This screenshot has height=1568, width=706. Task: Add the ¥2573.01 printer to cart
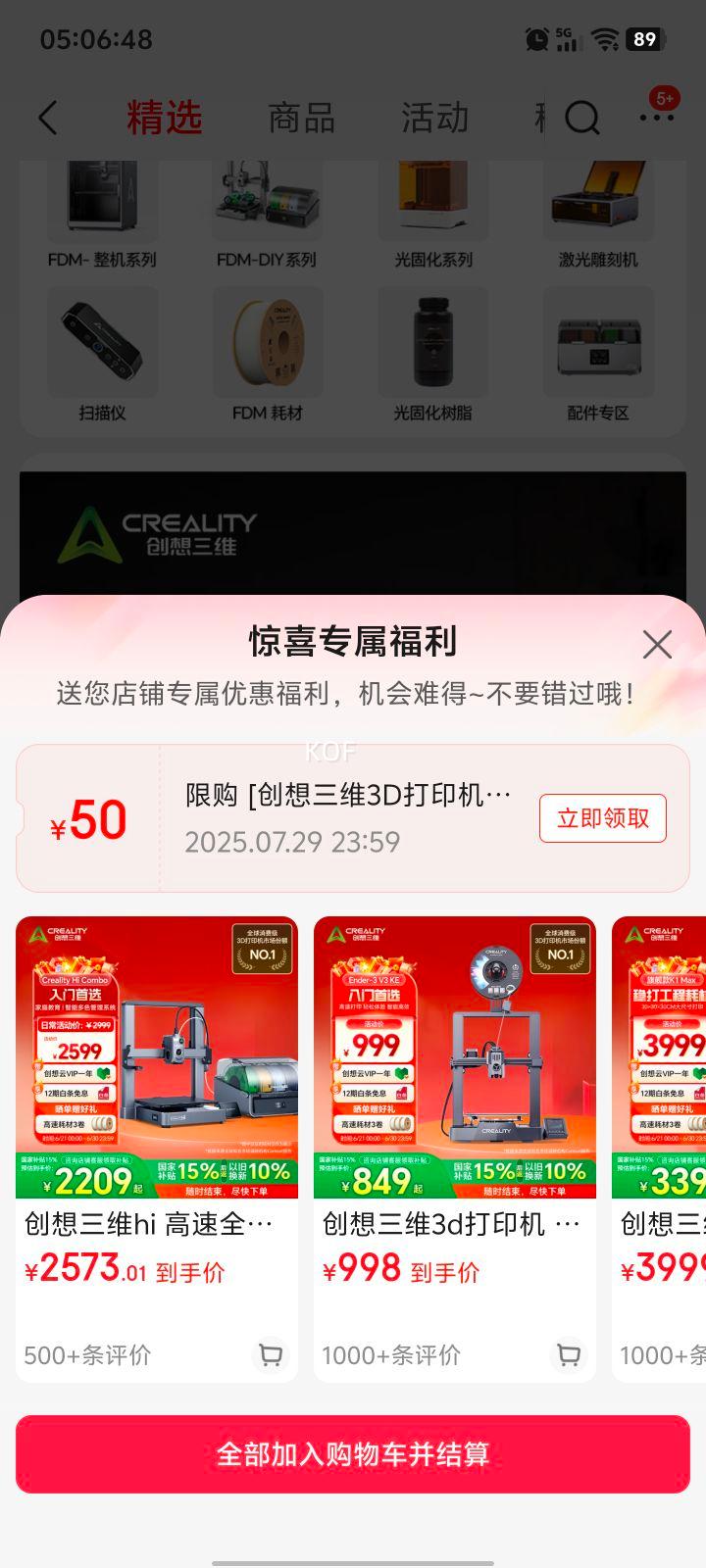[x=270, y=1355]
